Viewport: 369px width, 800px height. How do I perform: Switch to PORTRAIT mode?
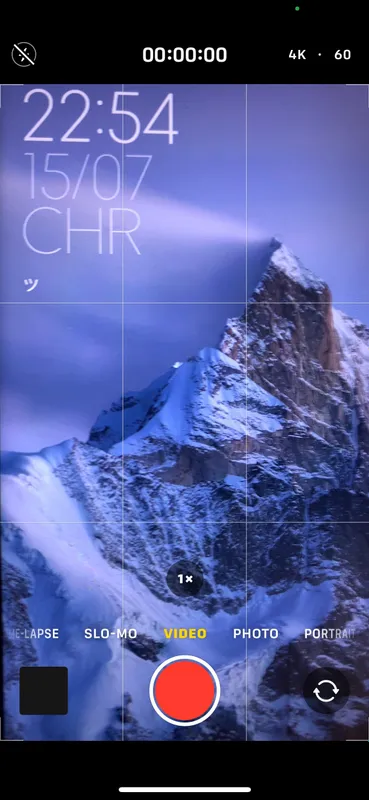point(330,634)
